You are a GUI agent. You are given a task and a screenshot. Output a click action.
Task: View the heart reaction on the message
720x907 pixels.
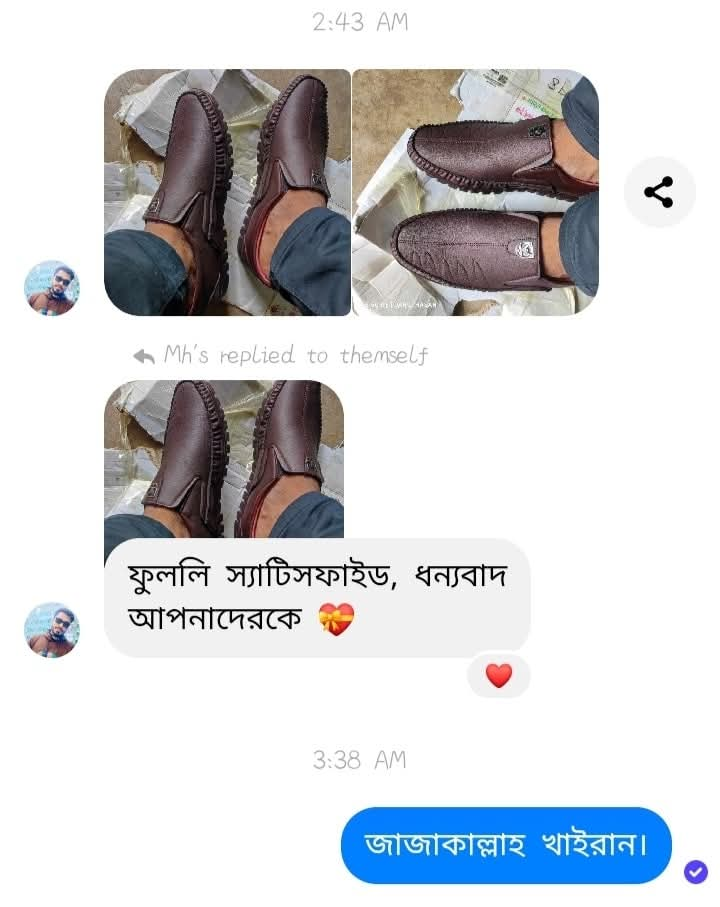point(498,676)
